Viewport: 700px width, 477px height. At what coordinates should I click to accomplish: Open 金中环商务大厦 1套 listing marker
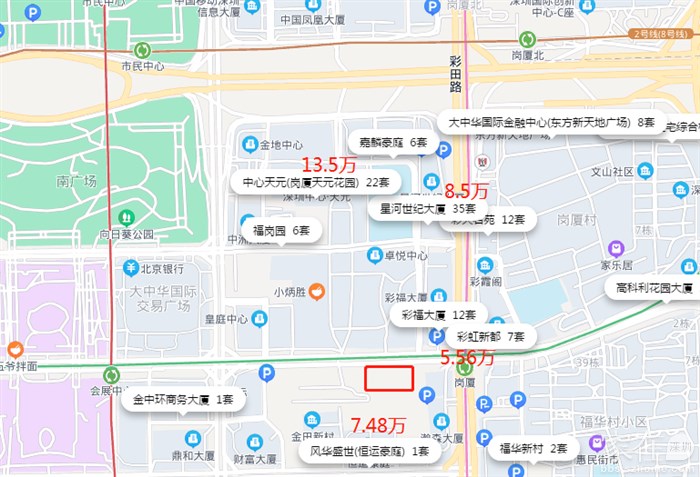183,399
